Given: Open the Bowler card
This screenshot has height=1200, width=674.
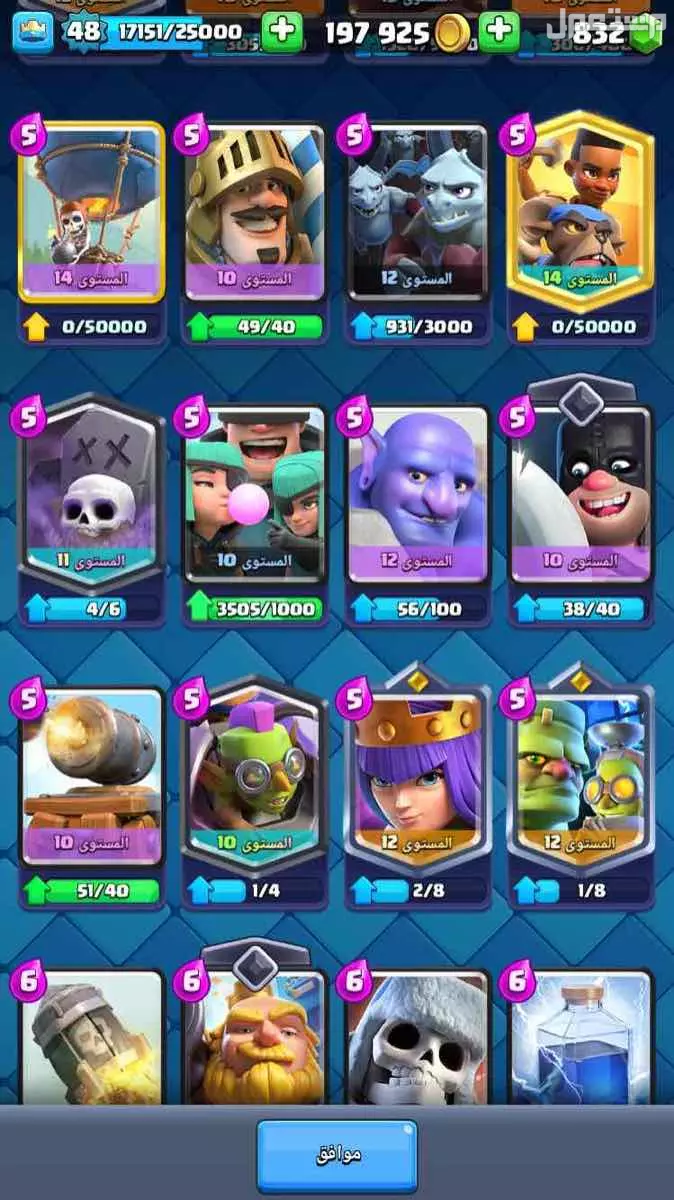Looking at the screenshot, I should 418,495.
